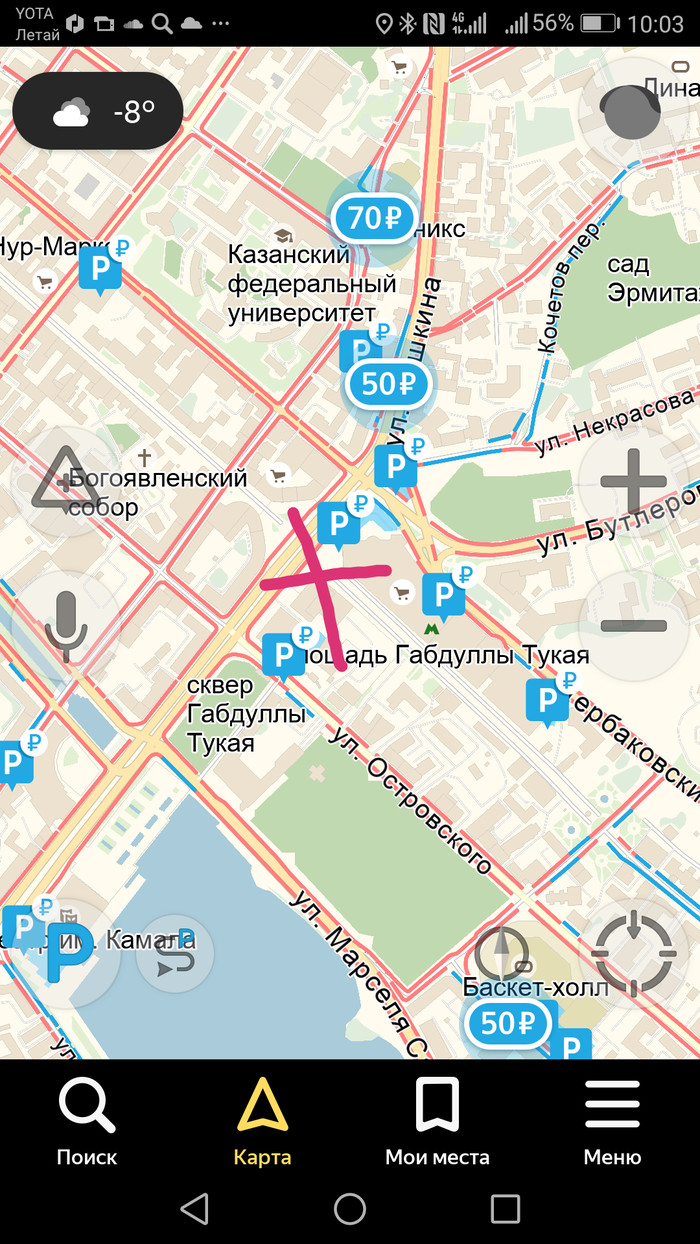Go back with system back button
The image size is (700, 1244).
(x=194, y=1208)
